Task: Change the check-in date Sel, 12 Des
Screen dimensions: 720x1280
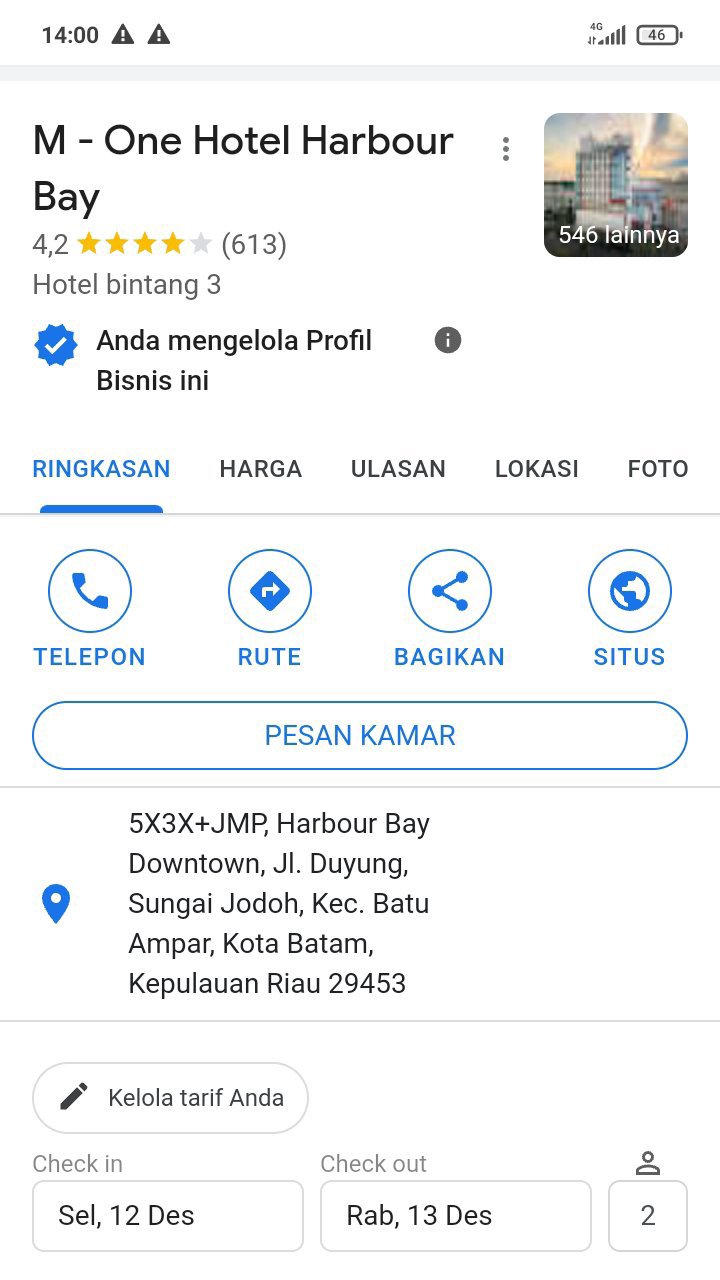Action: pyautogui.click(x=168, y=1216)
